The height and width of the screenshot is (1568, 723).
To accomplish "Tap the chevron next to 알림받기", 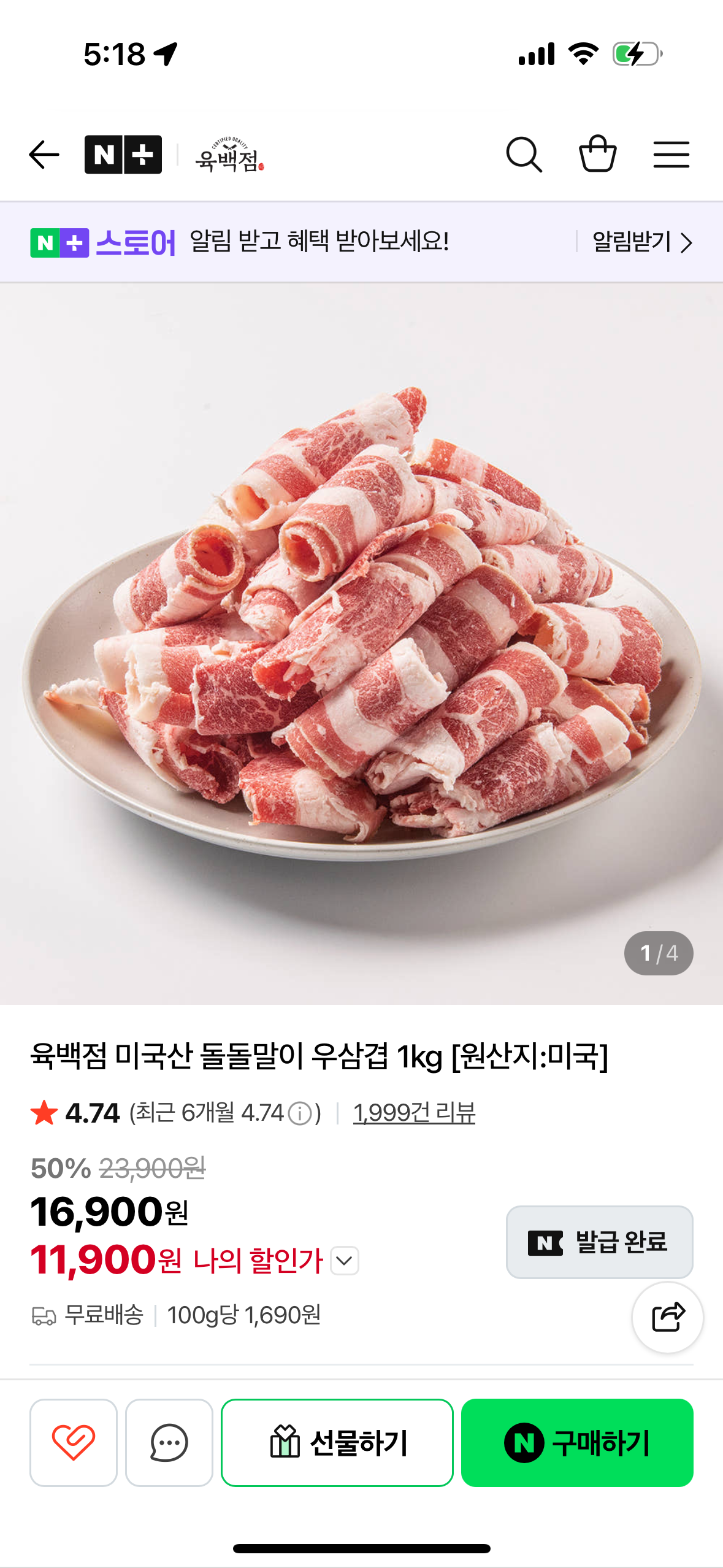I will tap(688, 242).
